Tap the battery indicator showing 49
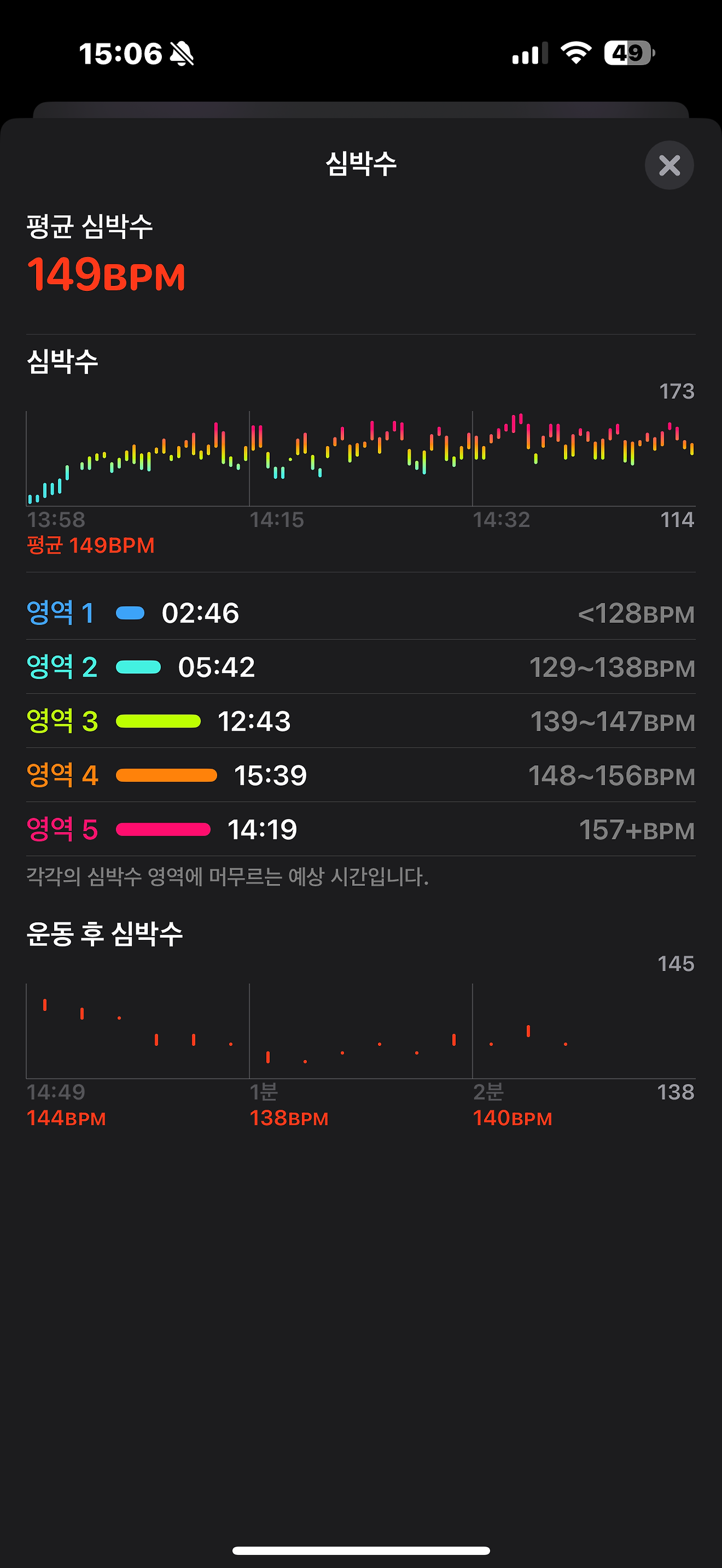Screen dimensions: 722x1568 pyautogui.click(x=627, y=54)
